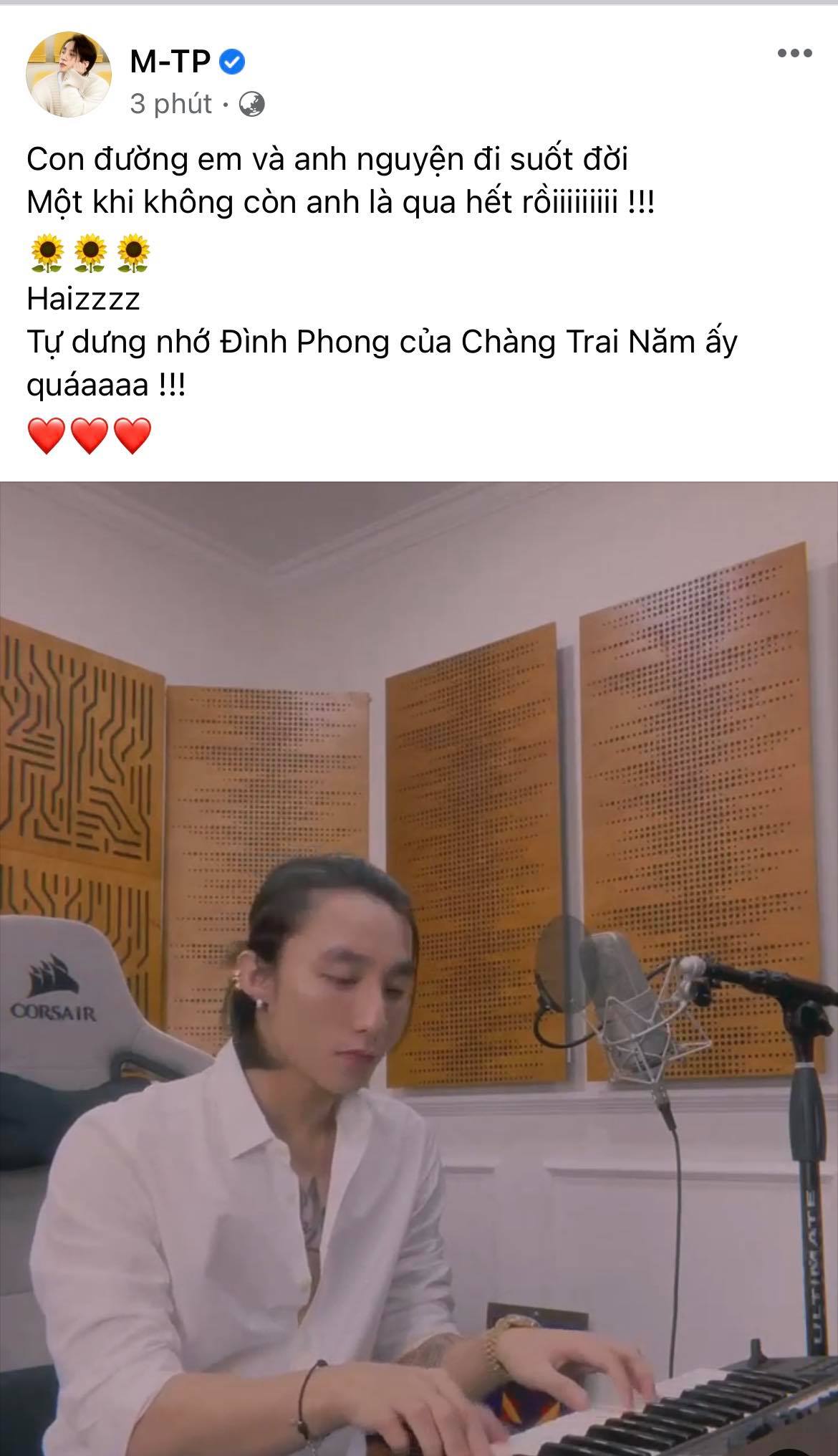
Task: Open the M-TP page name link
Action: pos(170,62)
